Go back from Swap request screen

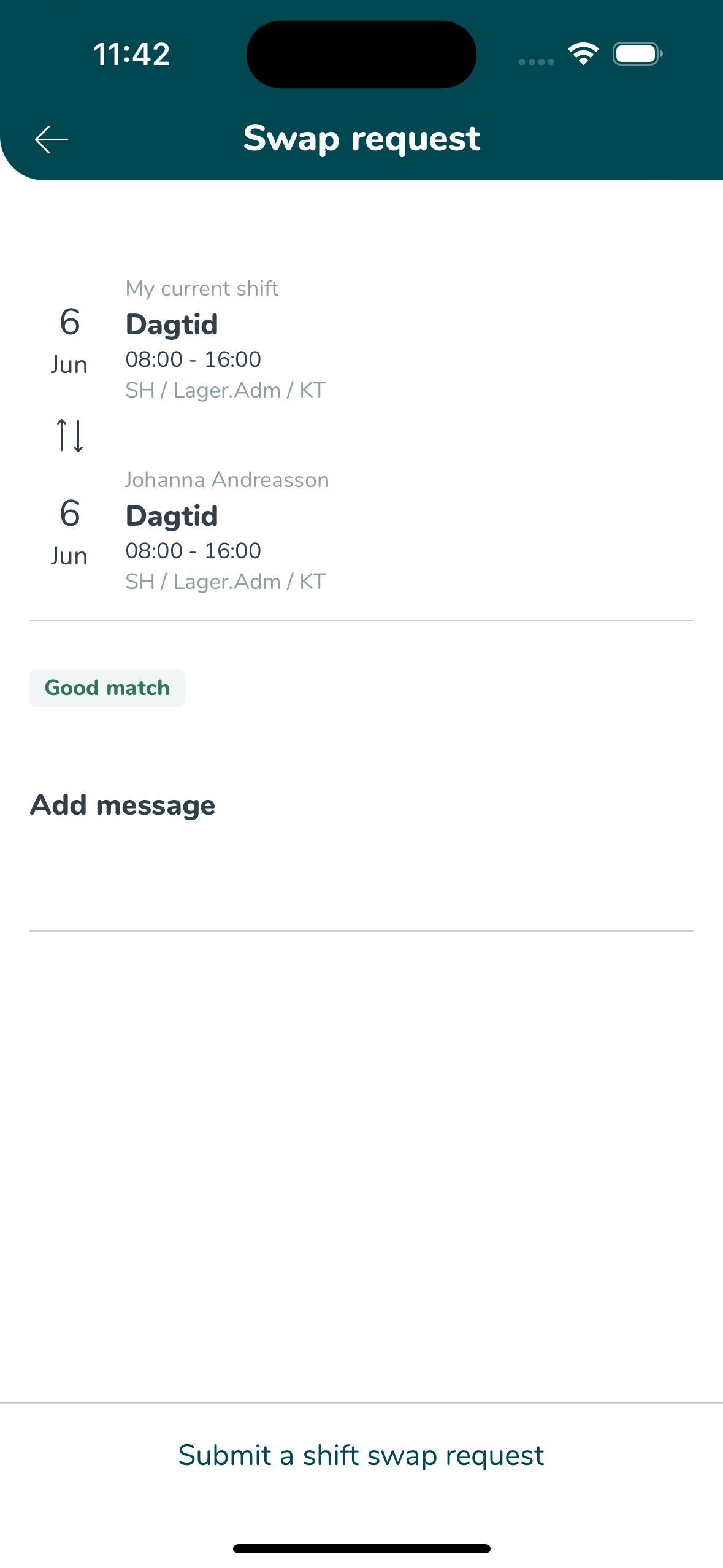(52, 140)
